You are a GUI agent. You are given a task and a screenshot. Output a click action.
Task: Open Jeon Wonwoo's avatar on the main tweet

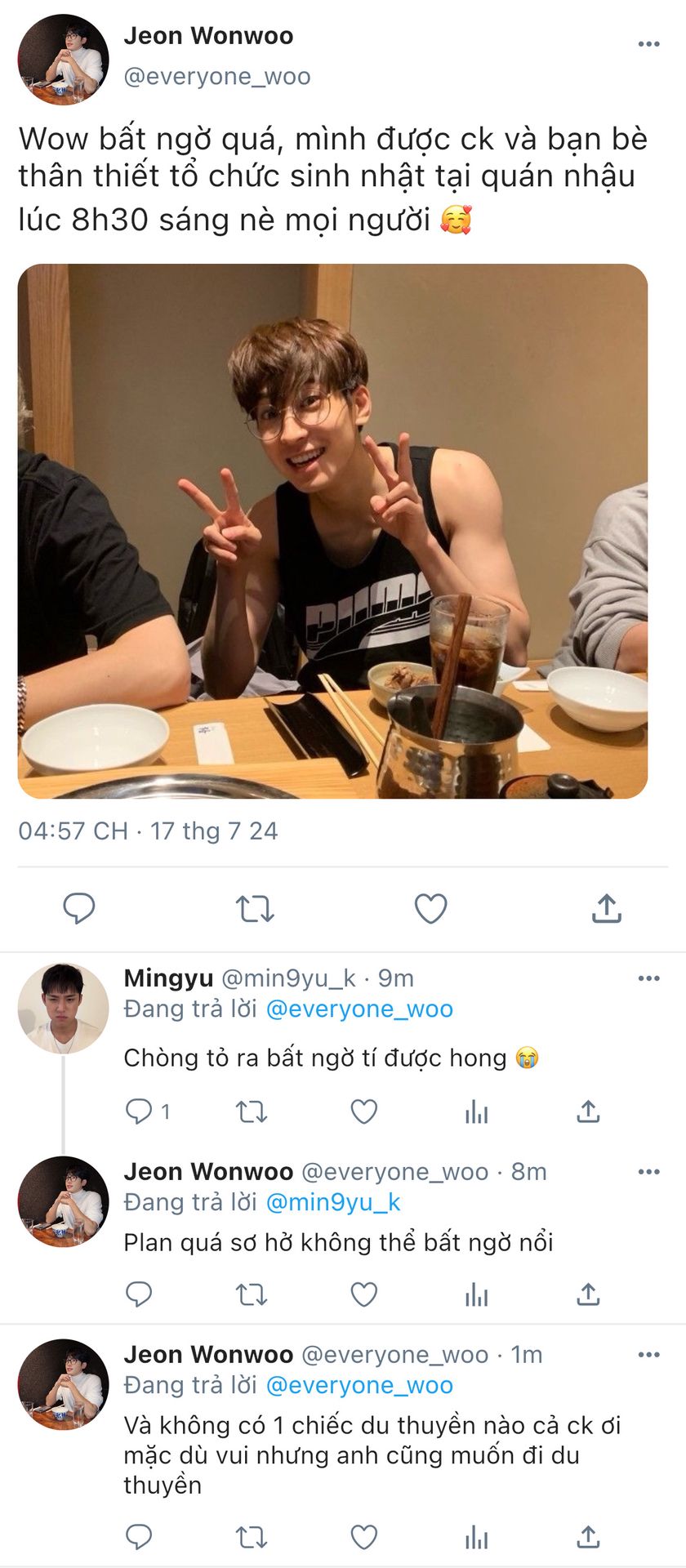pyautogui.click(x=63, y=60)
